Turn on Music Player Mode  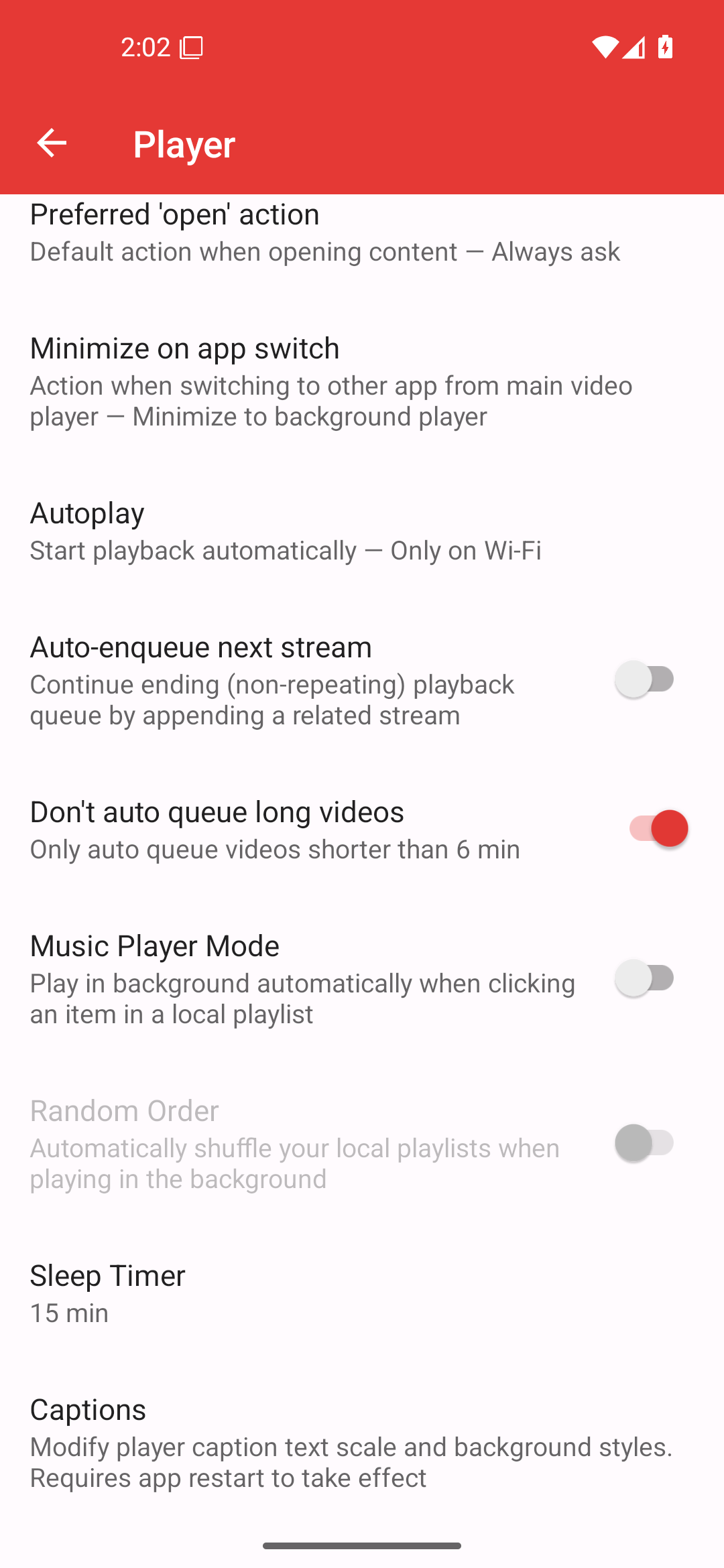(645, 978)
